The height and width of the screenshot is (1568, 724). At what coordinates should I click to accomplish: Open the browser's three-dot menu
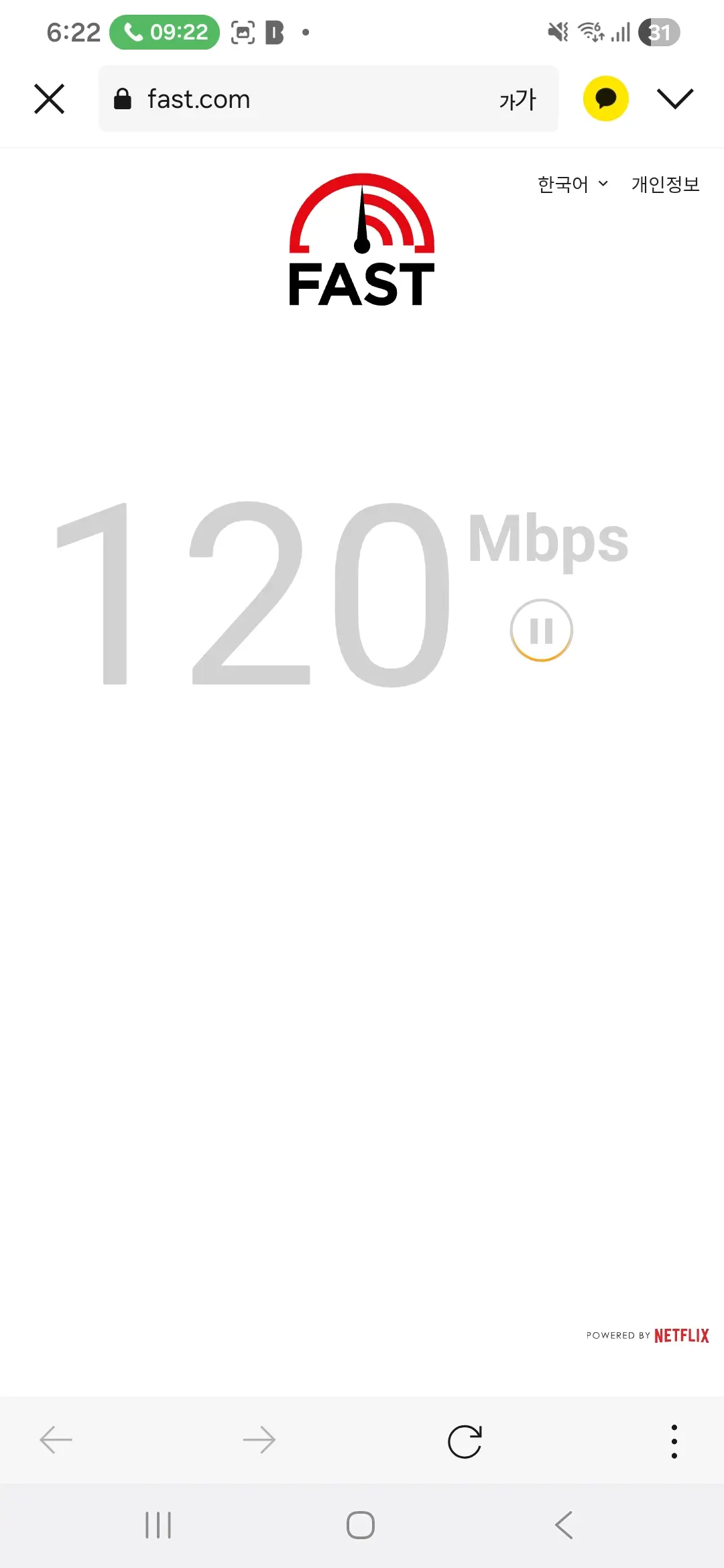(x=674, y=1441)
